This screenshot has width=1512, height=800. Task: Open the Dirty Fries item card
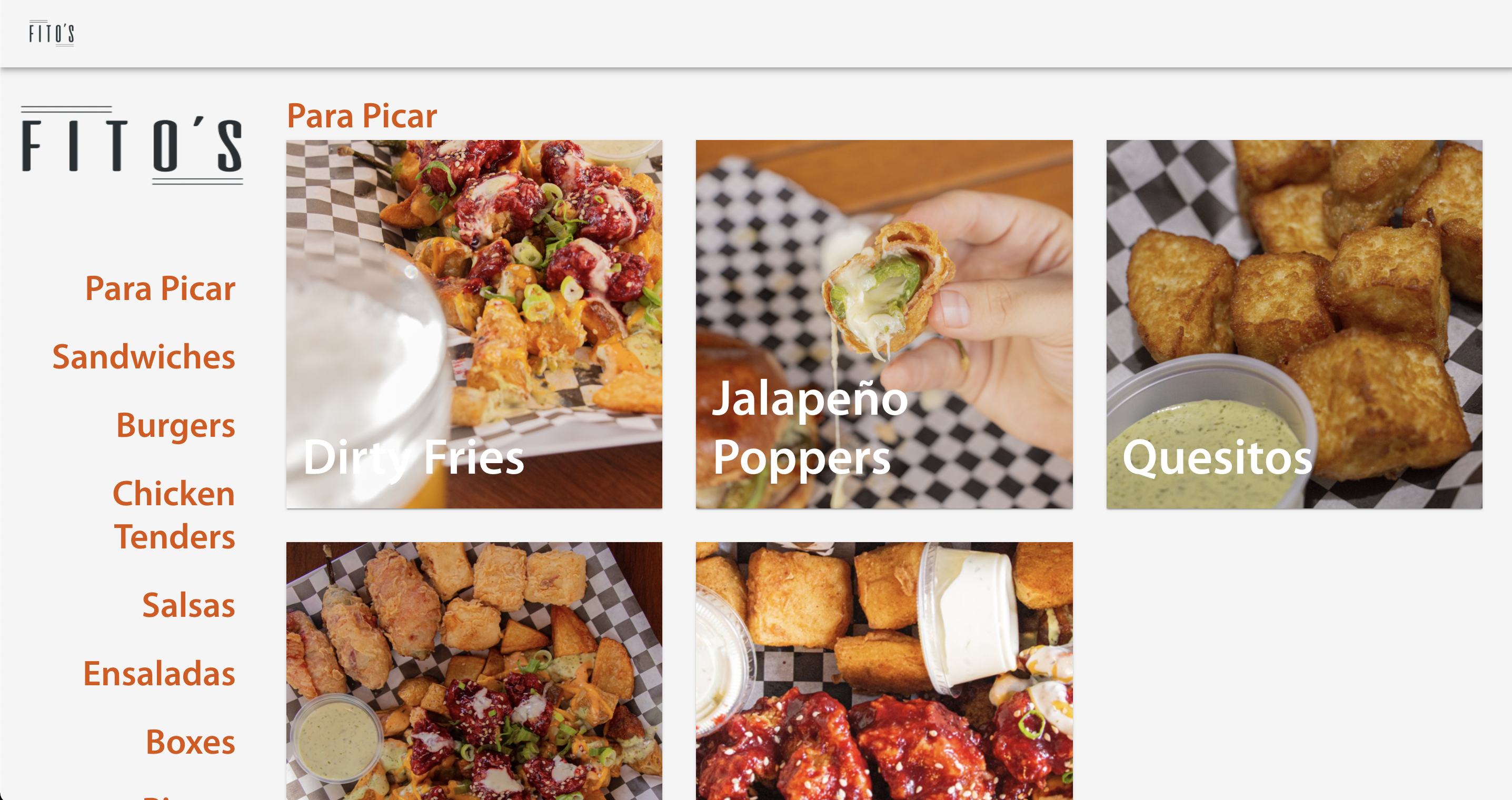pyautogui.click(x=474, y=324)
